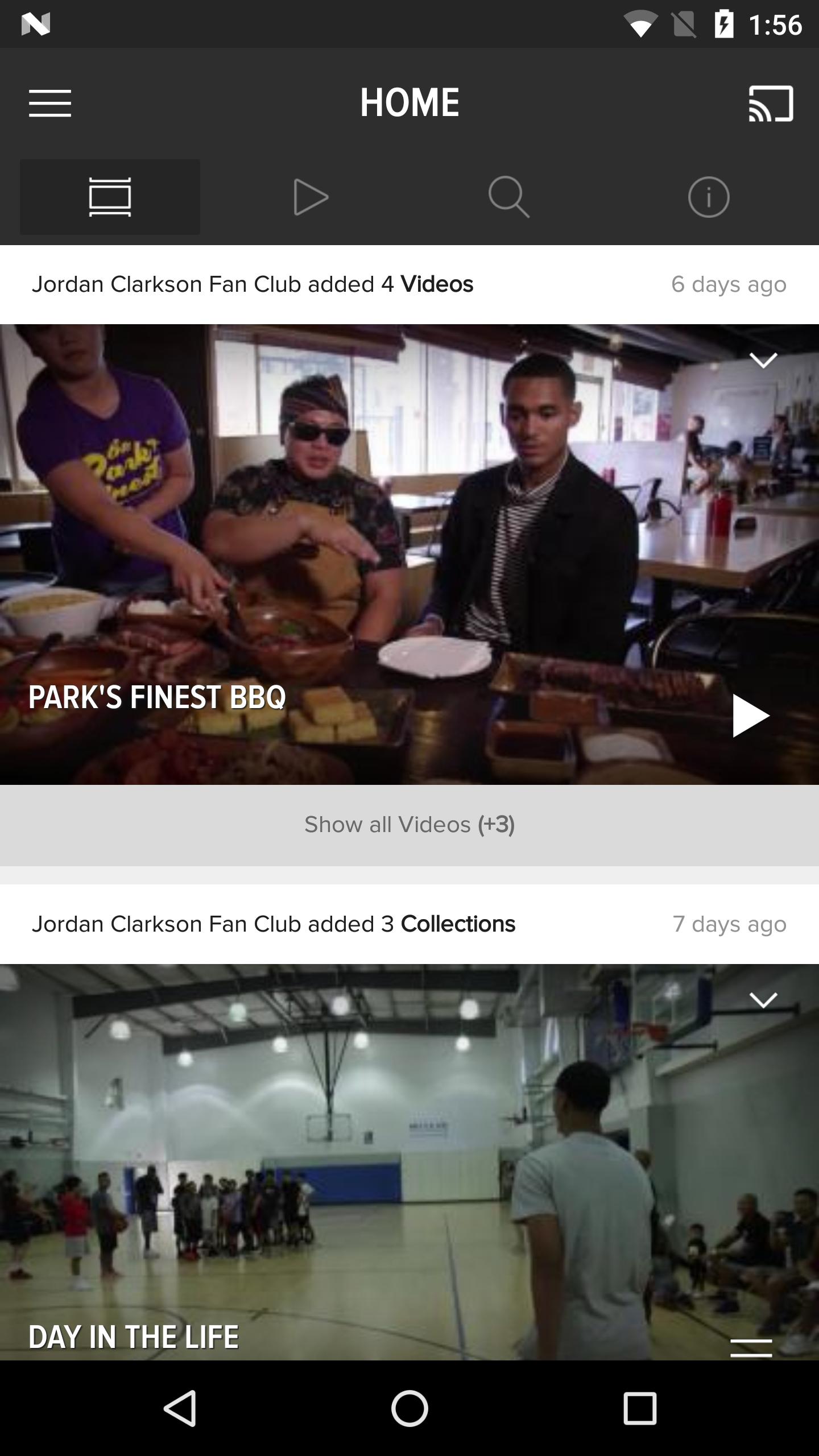The image size is (819, 1456).
Task: Expand the chevron on Park's Finest BBQ
Action: (763, 360)
